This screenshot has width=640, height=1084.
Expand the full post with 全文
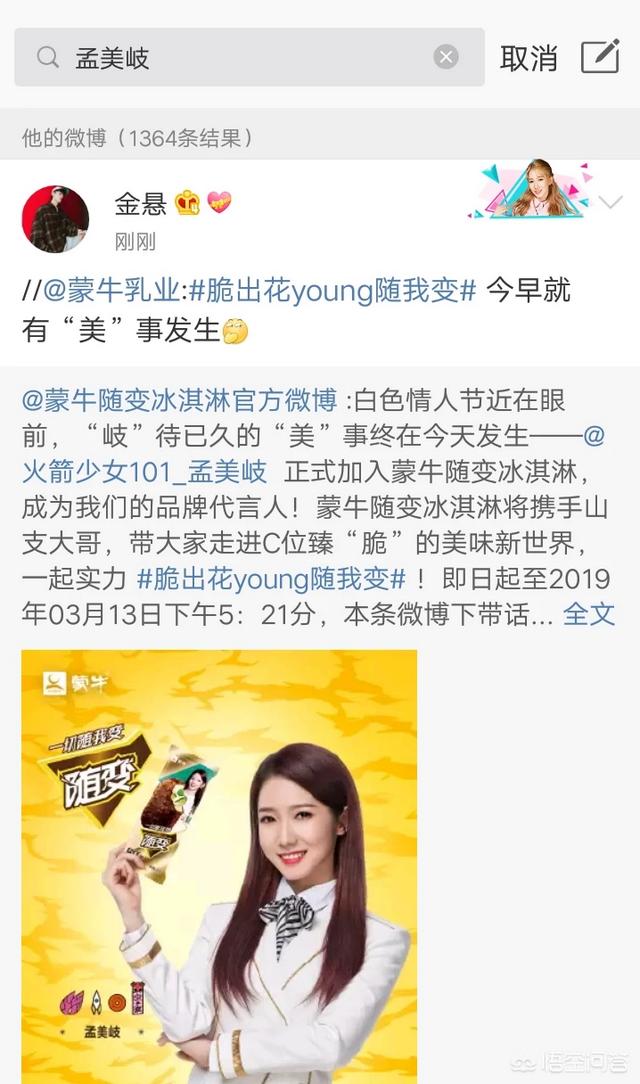[x=588, y=613]
